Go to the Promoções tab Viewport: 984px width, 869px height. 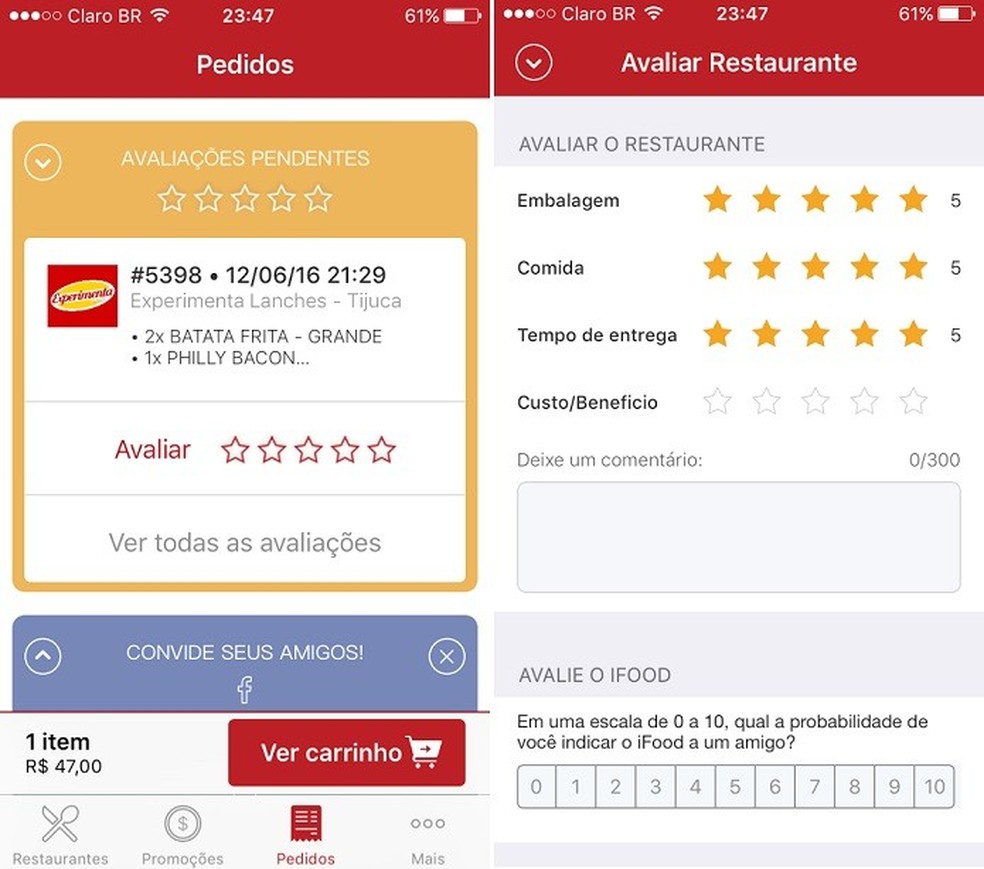pos(183,836)
